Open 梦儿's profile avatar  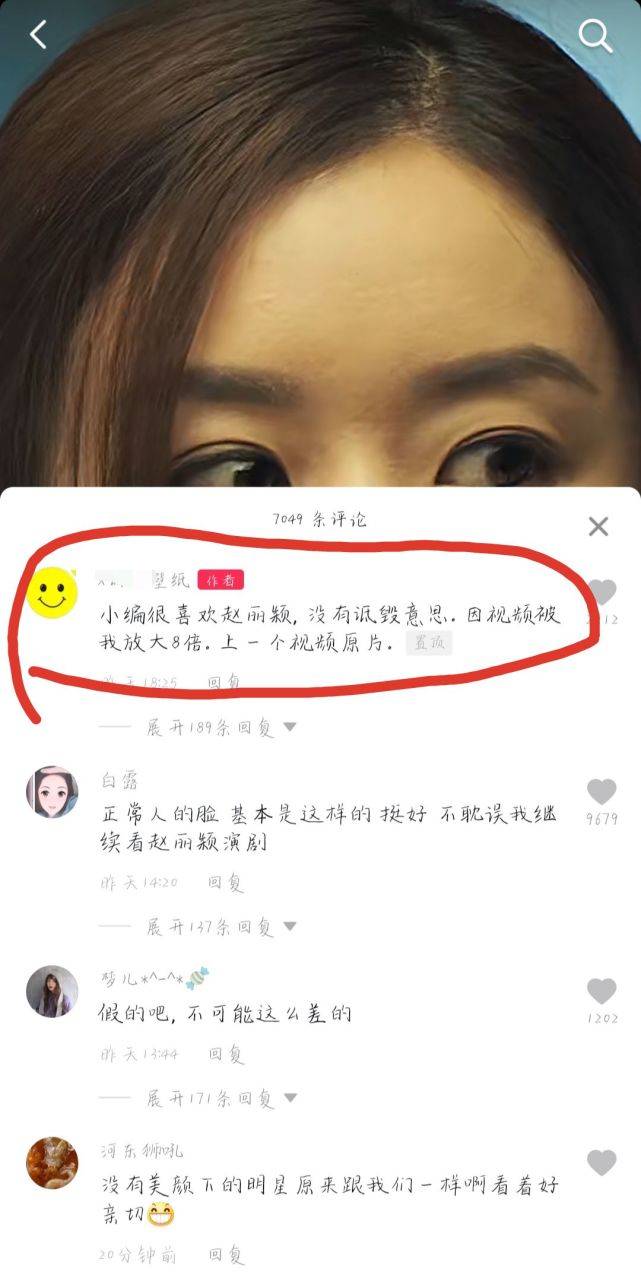(x=52, y=991)
